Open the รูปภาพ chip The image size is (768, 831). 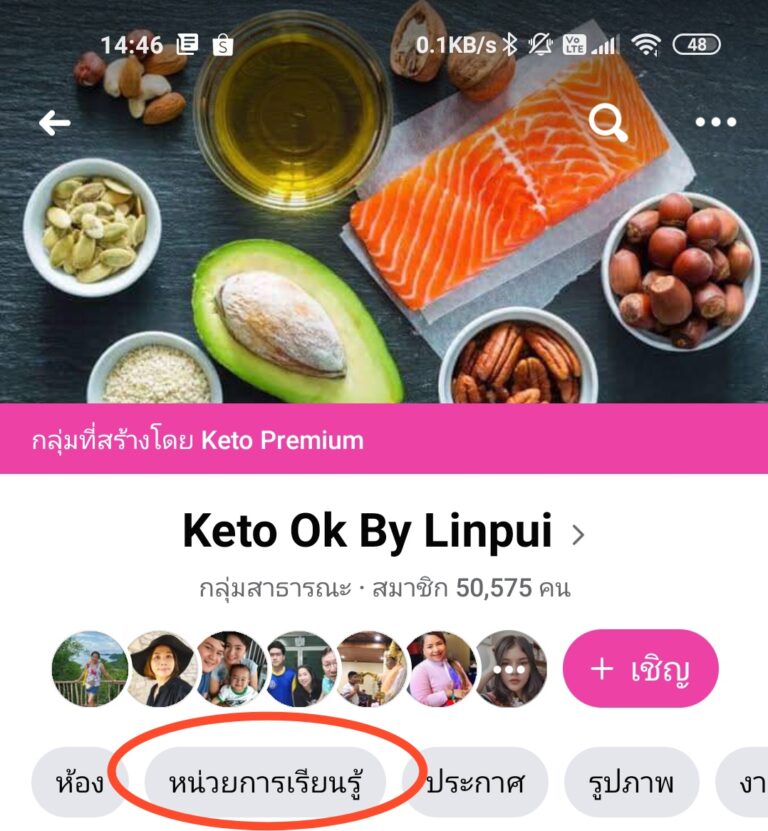631,782
